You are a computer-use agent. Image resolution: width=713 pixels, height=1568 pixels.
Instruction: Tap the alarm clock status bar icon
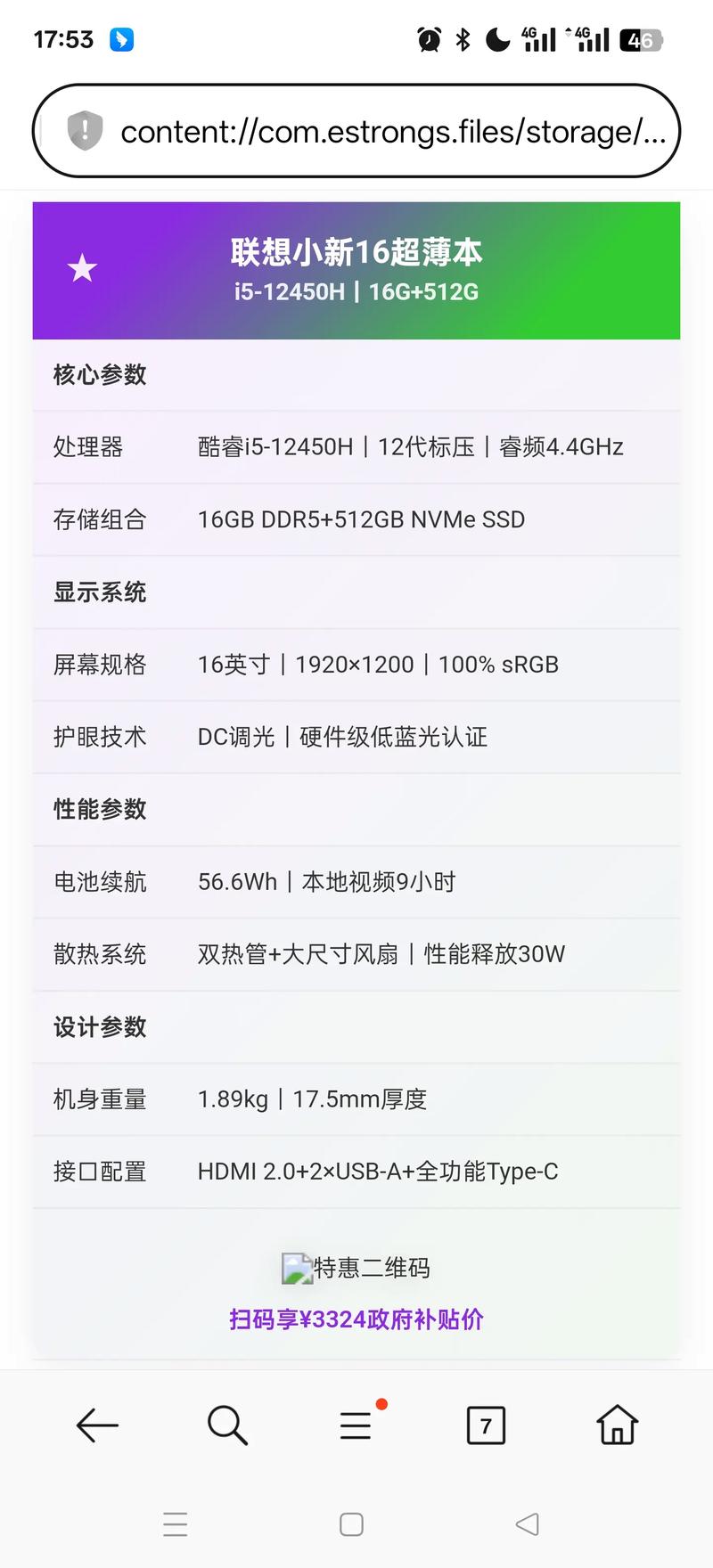429,39
